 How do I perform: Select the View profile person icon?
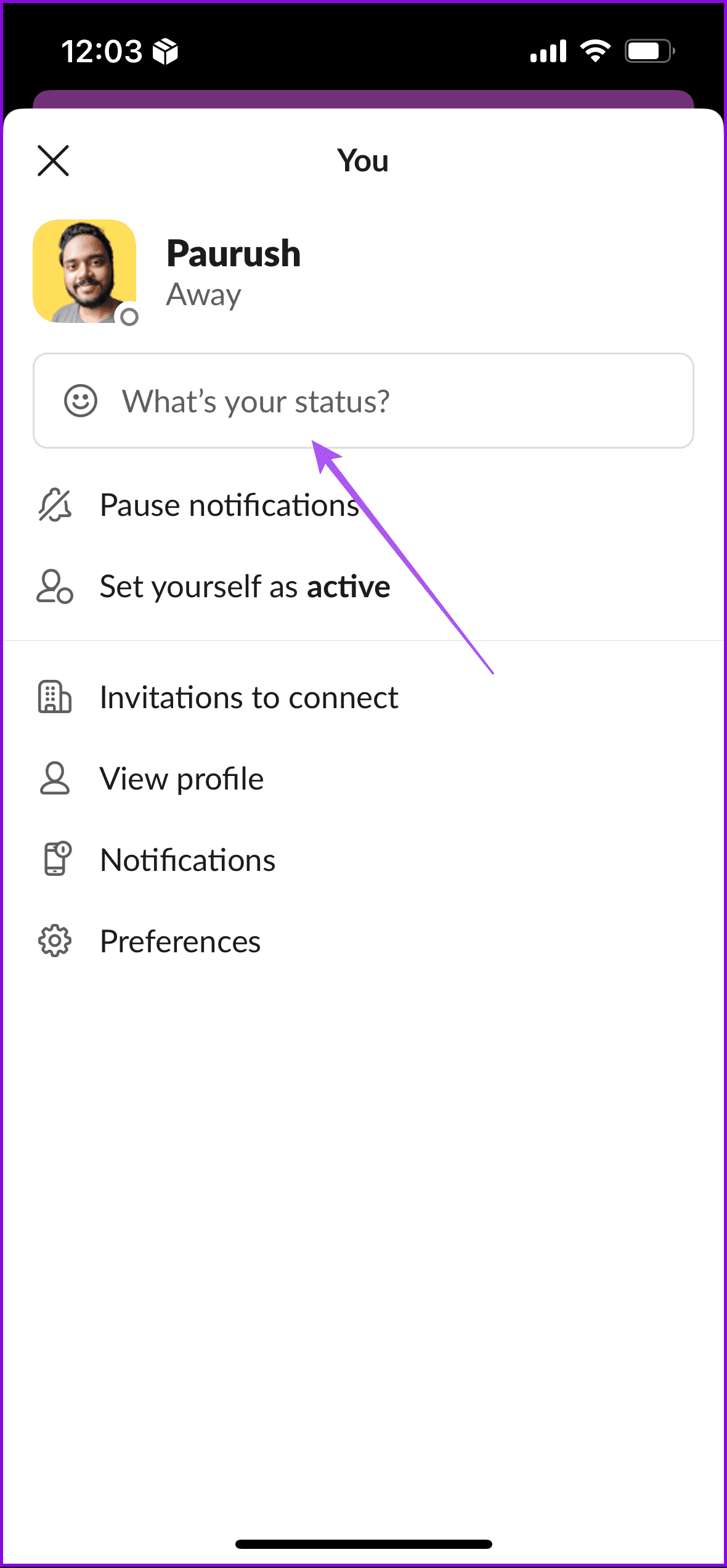pos(54,778)
